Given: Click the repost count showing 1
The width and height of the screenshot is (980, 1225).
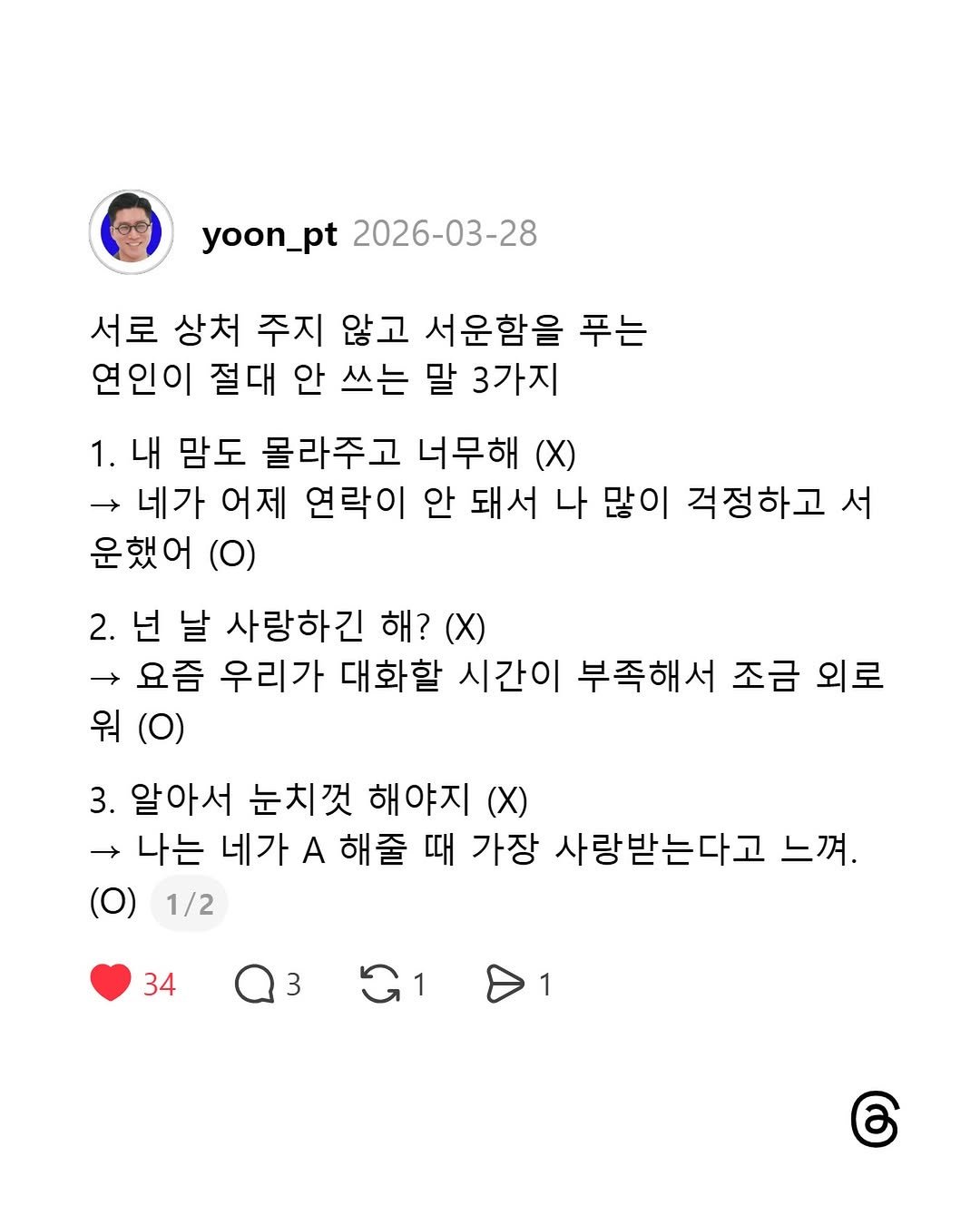Looking at the screenshot, I should pyautogui.click(x=420, y=984).
